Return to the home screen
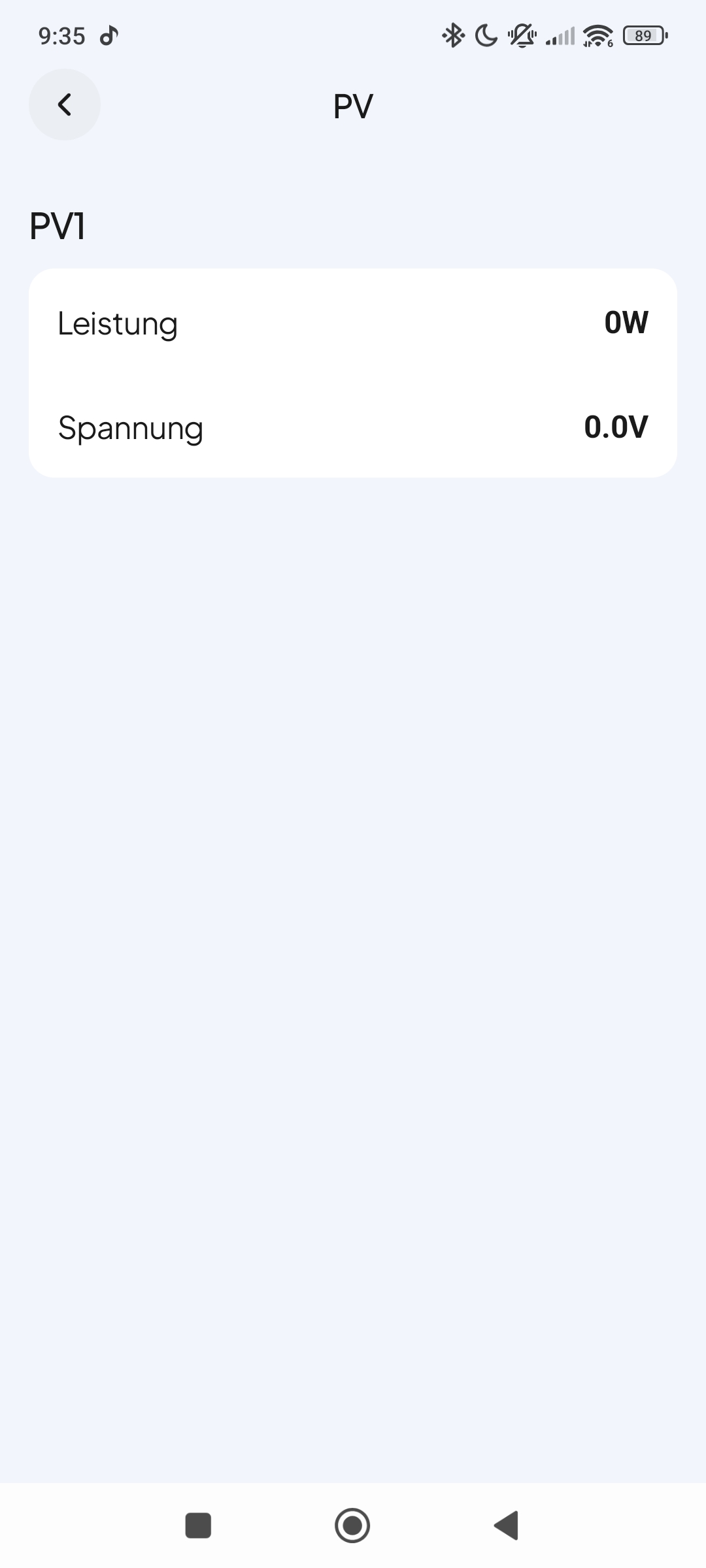706x1568 pixels. [352, 1526]
